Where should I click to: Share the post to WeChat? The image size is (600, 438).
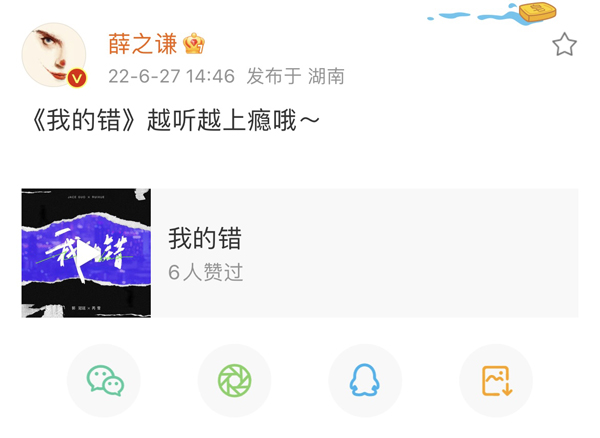tap(104, 381)
